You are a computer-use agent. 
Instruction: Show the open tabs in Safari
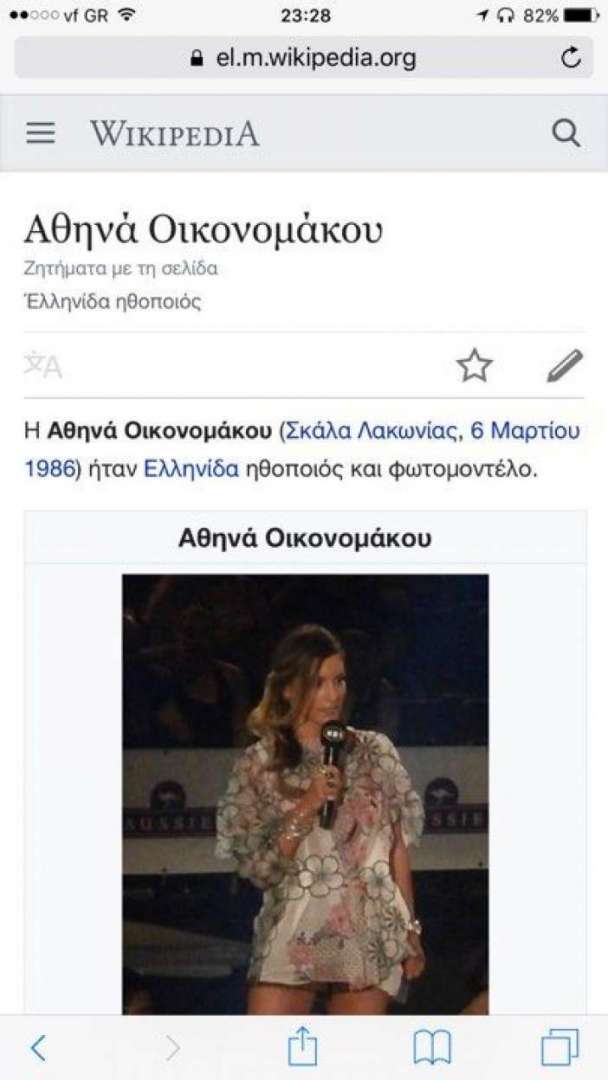(560, 1048)
